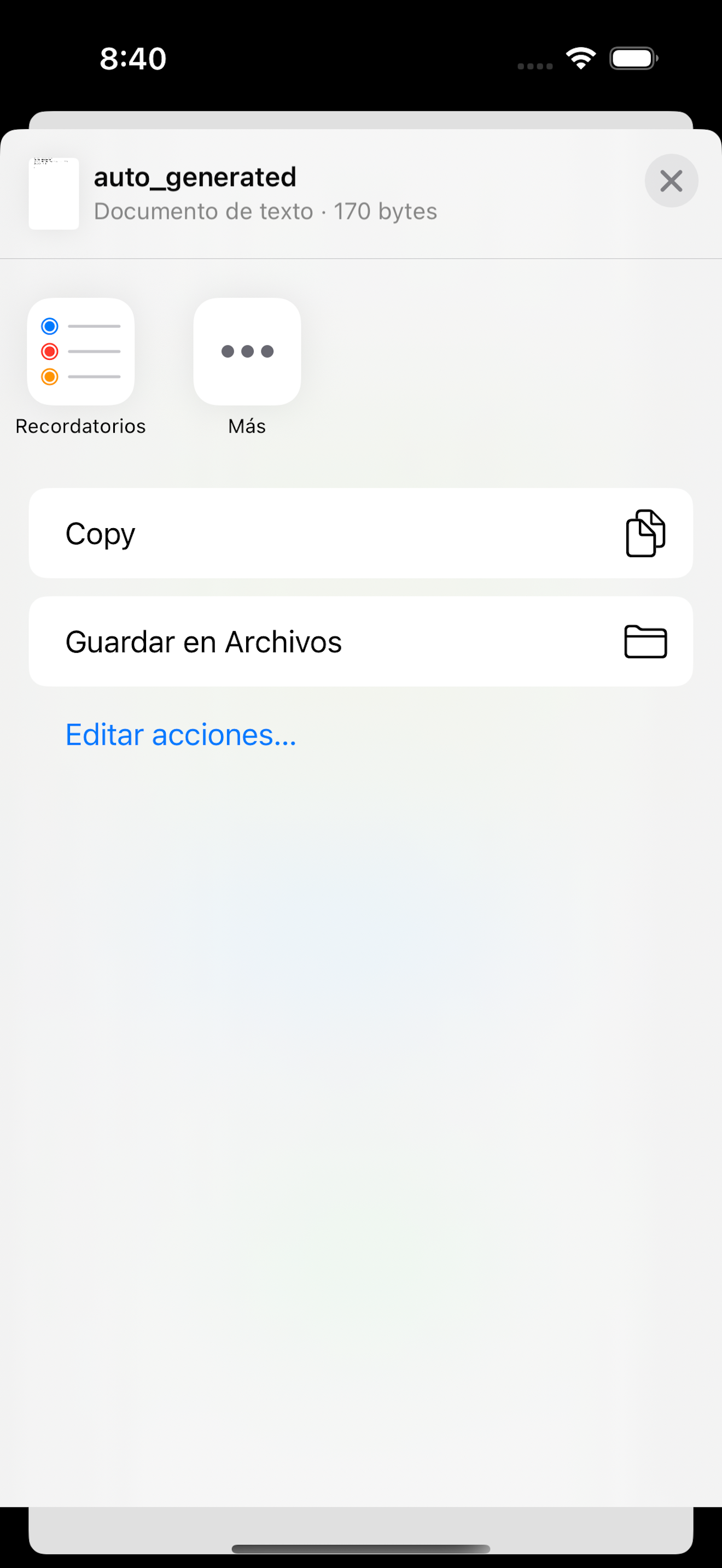Tap the Recordatorios label below its icon

(x=80, y=426)
